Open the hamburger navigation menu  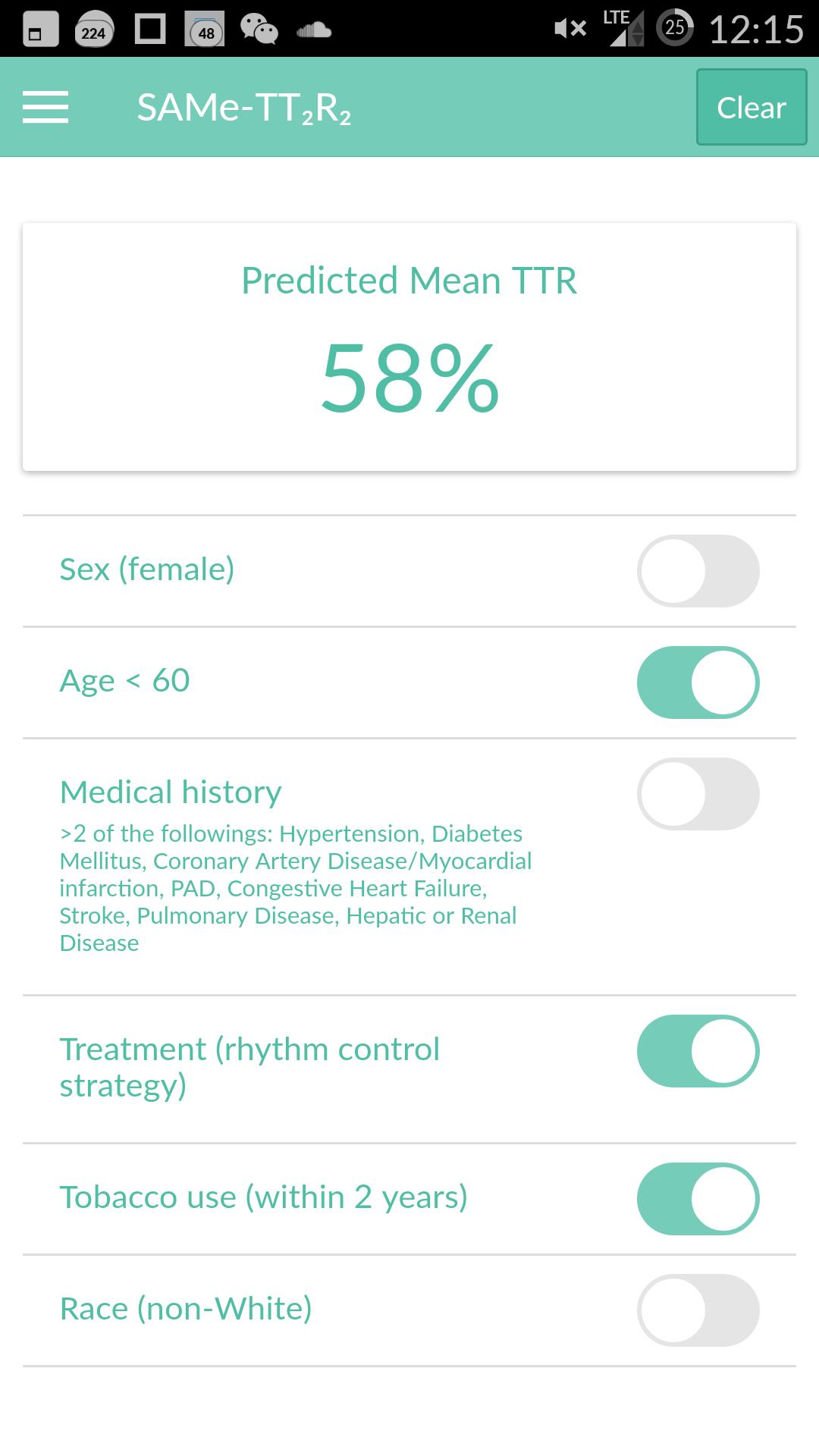tap(45, 107)
